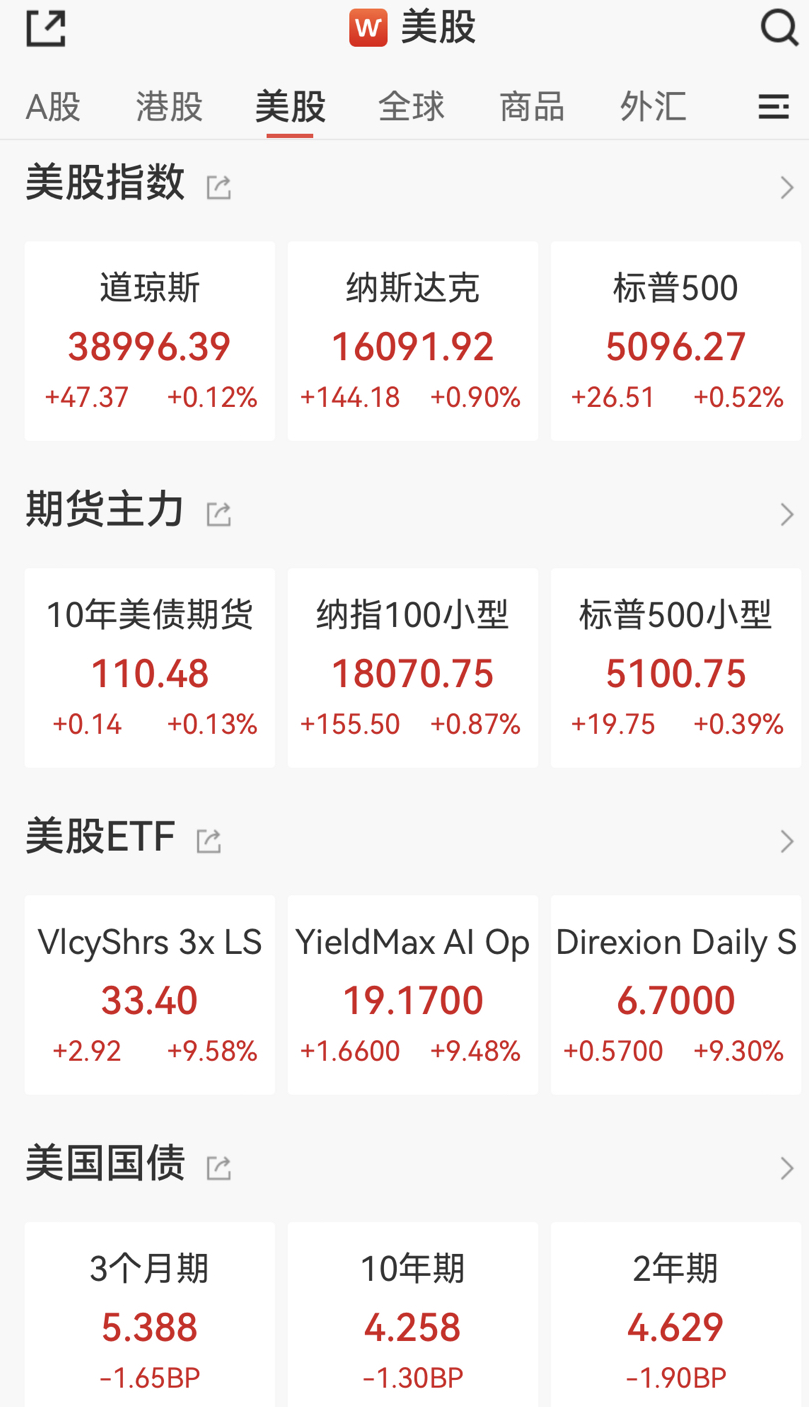Share the 美国国债 section
The width and height of the screenshot is (809, 1407).
(x=218, y=1167)
